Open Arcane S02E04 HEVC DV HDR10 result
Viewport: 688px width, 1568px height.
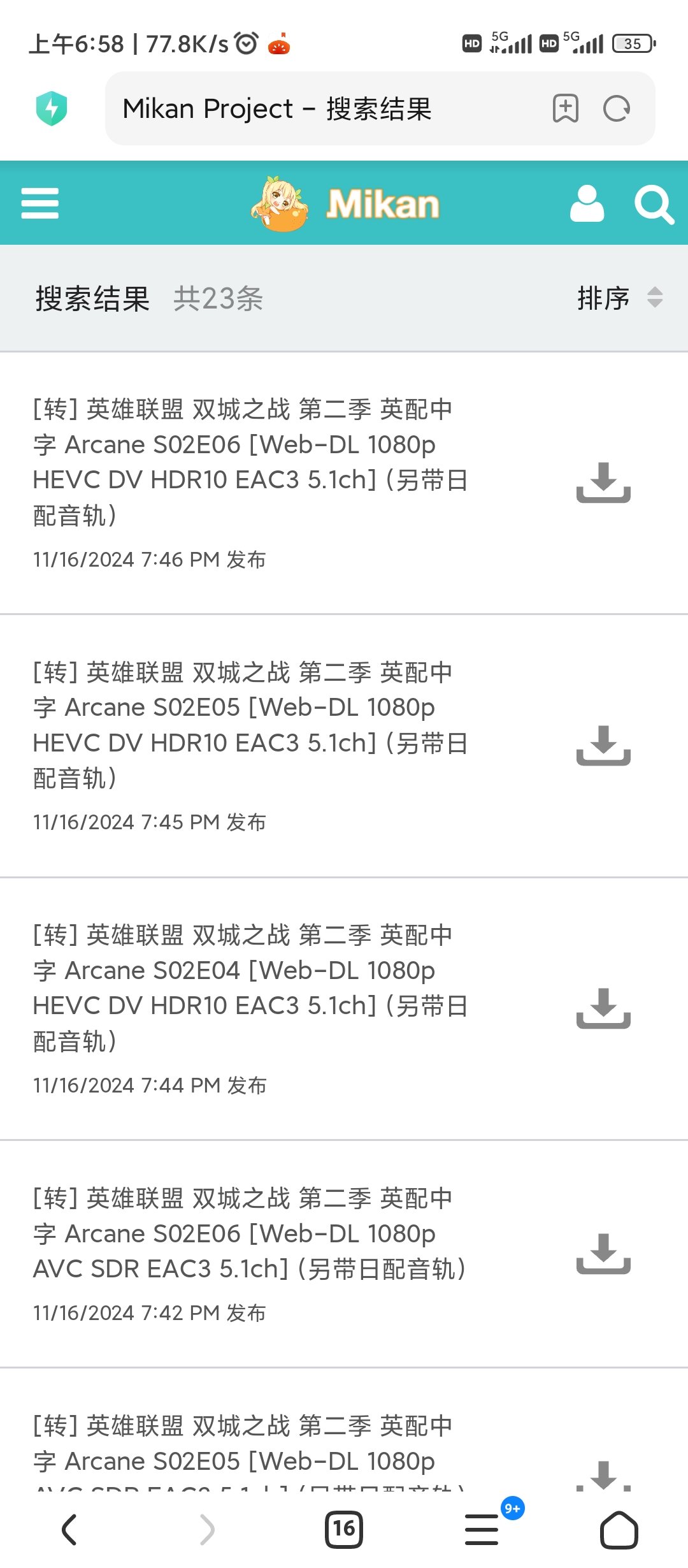point(251,988)
